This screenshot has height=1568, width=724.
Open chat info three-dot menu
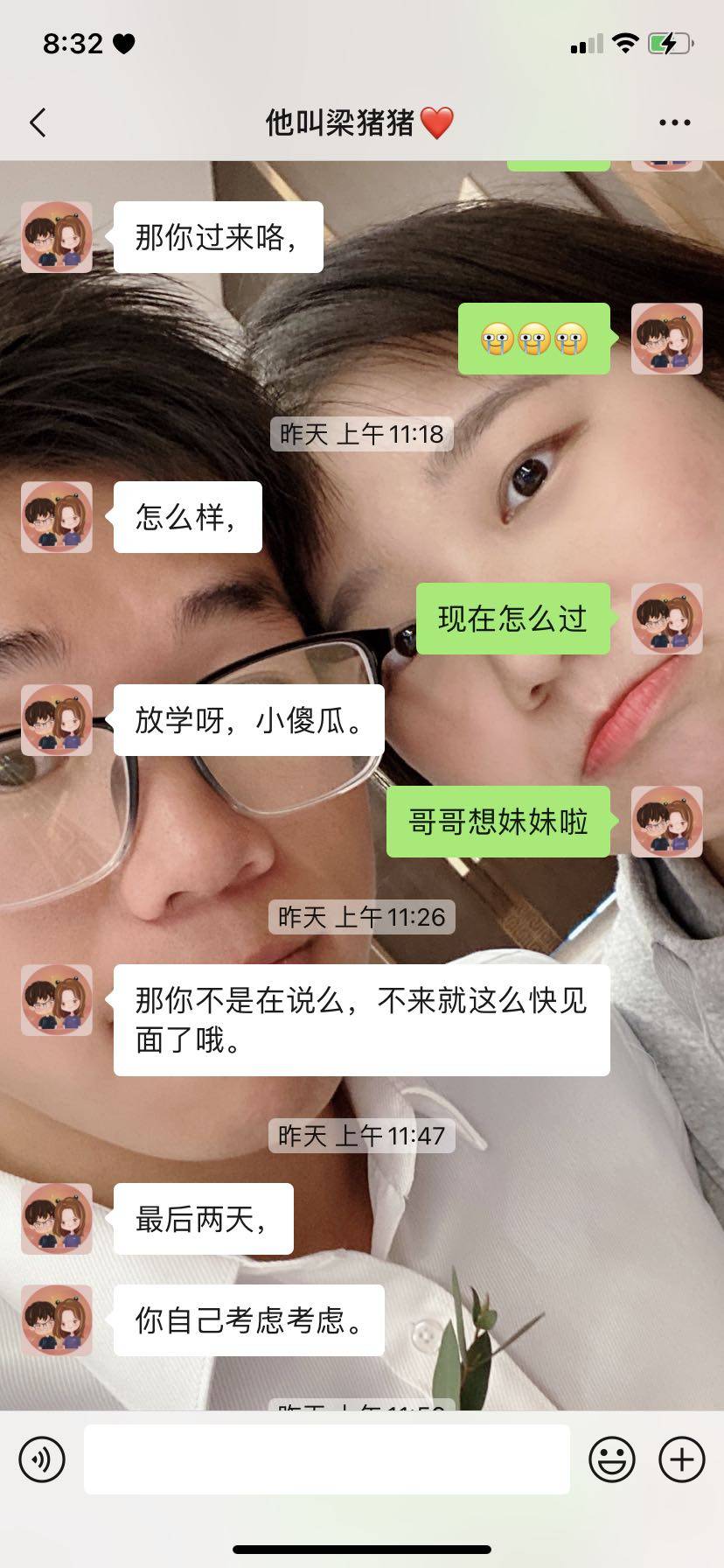674,122
